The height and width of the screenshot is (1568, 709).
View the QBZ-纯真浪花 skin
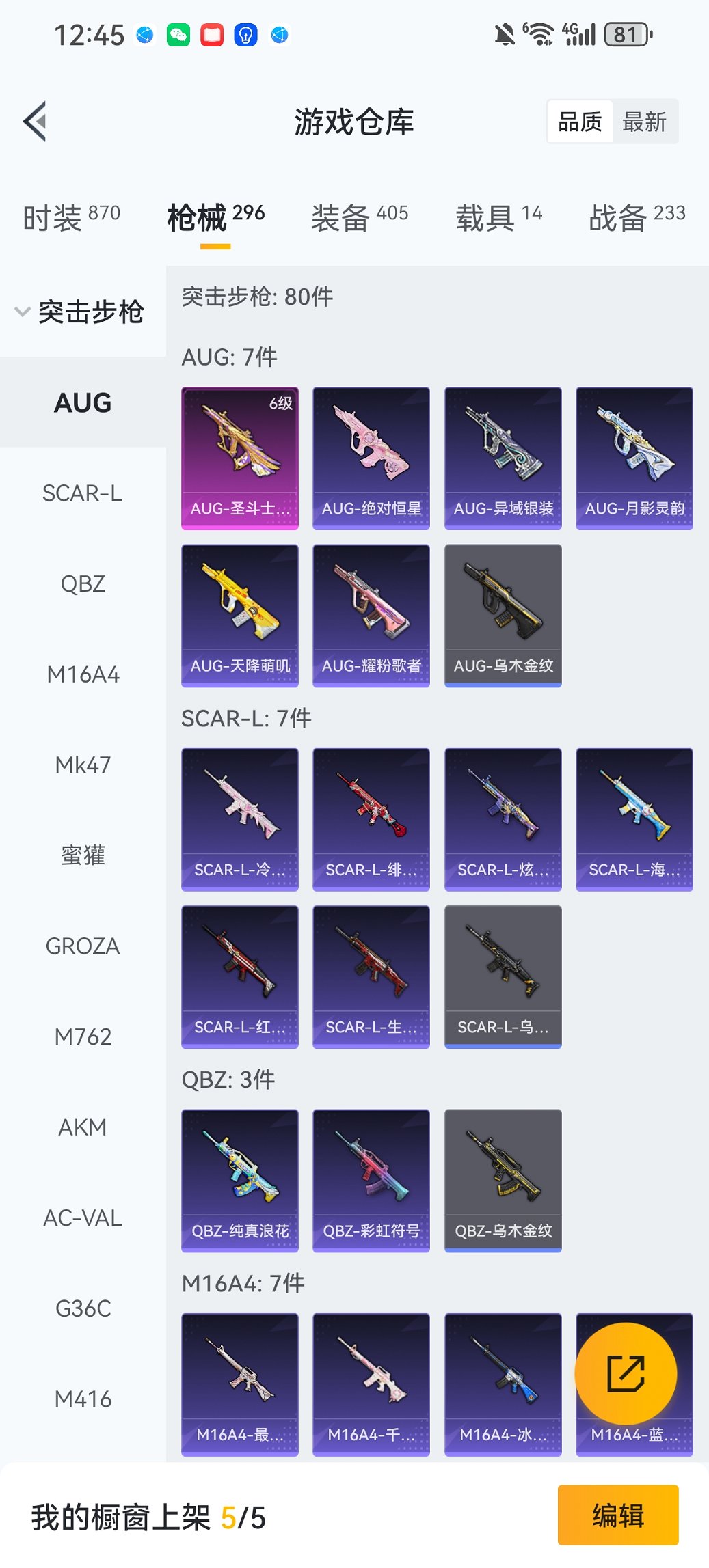240,1180
